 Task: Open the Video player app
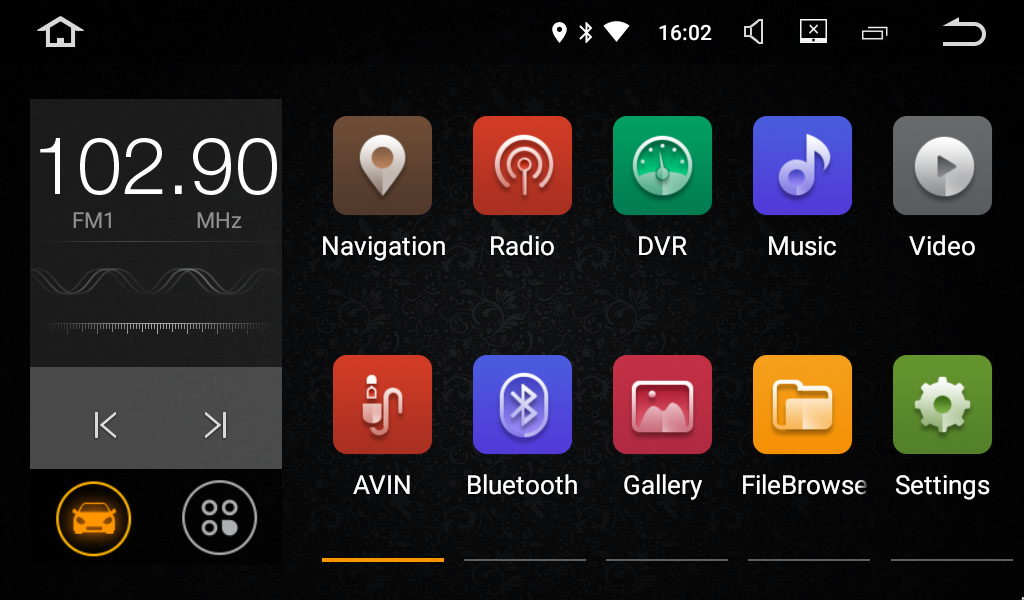click(942, 166)
